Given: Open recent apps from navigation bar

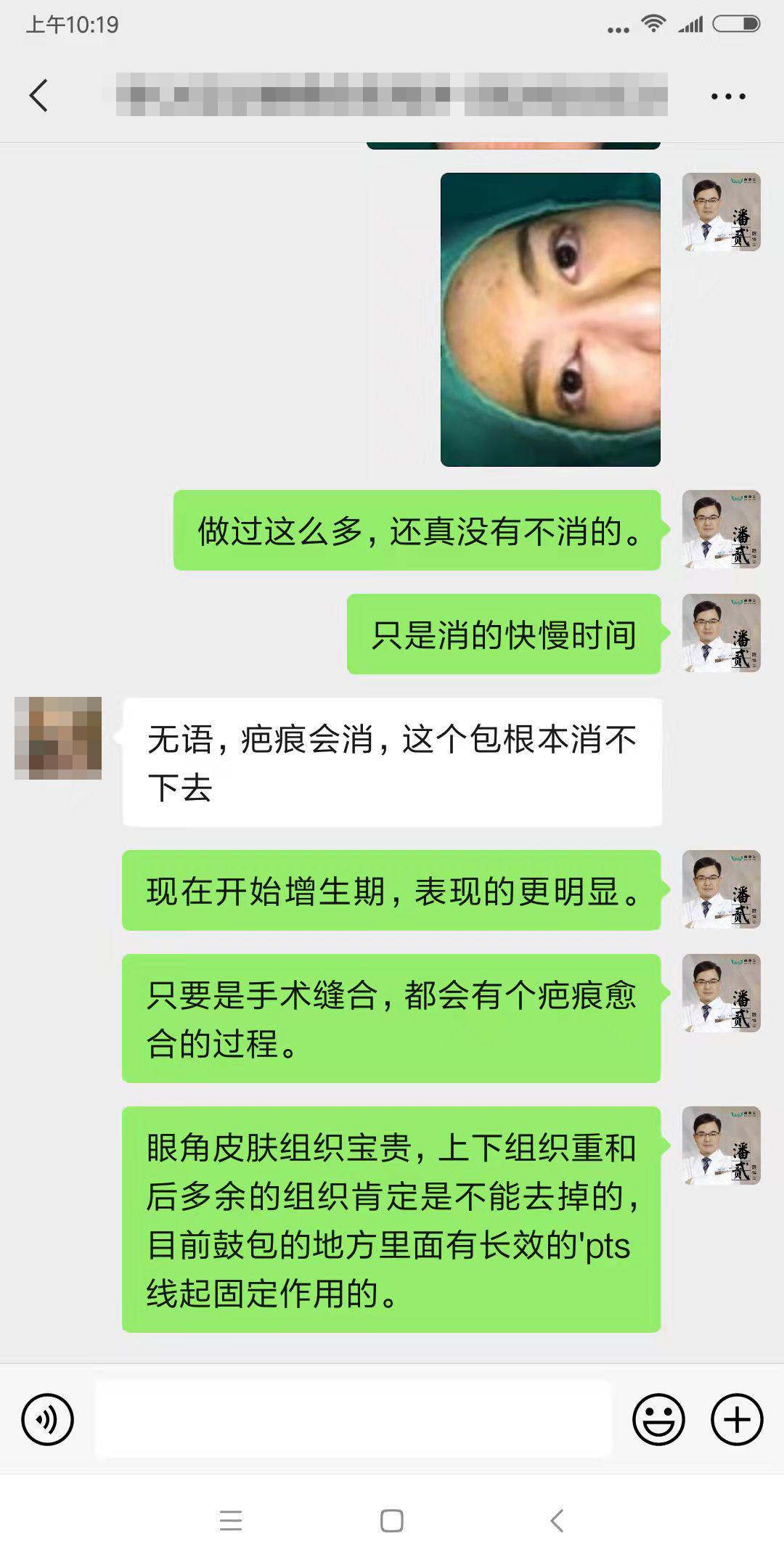Looking at the screenshot, I should (x=231, y=1521).
